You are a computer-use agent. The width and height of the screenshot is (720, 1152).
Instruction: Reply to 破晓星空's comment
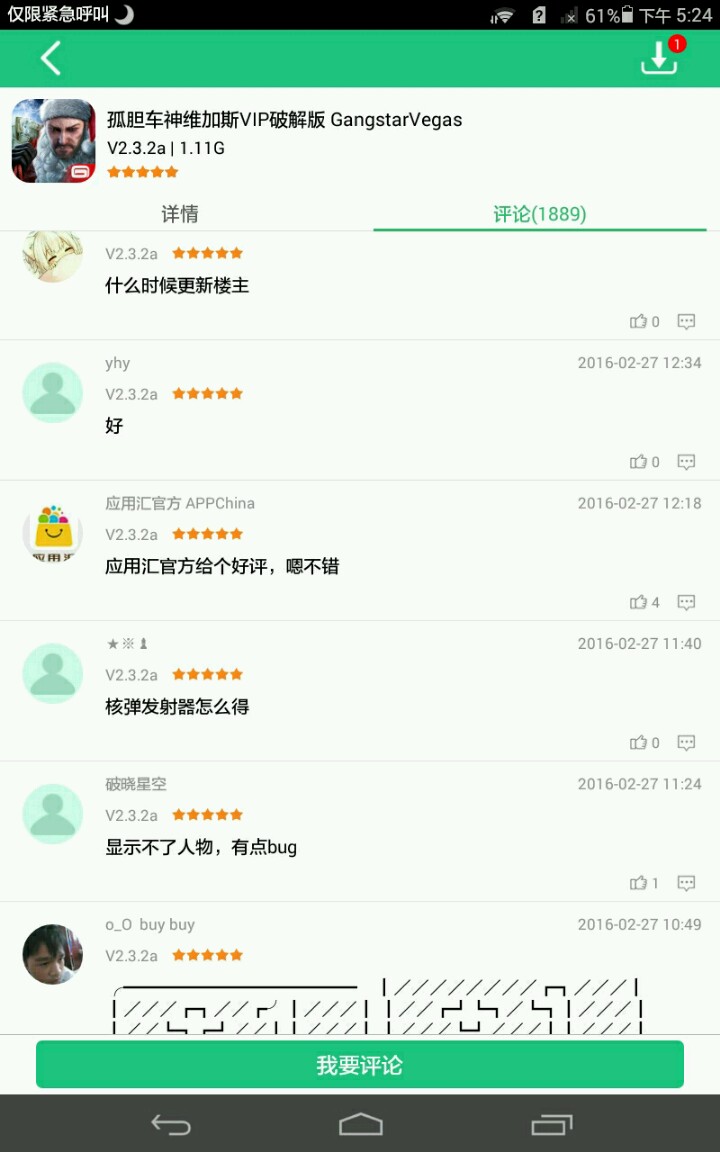click(686, 883)
